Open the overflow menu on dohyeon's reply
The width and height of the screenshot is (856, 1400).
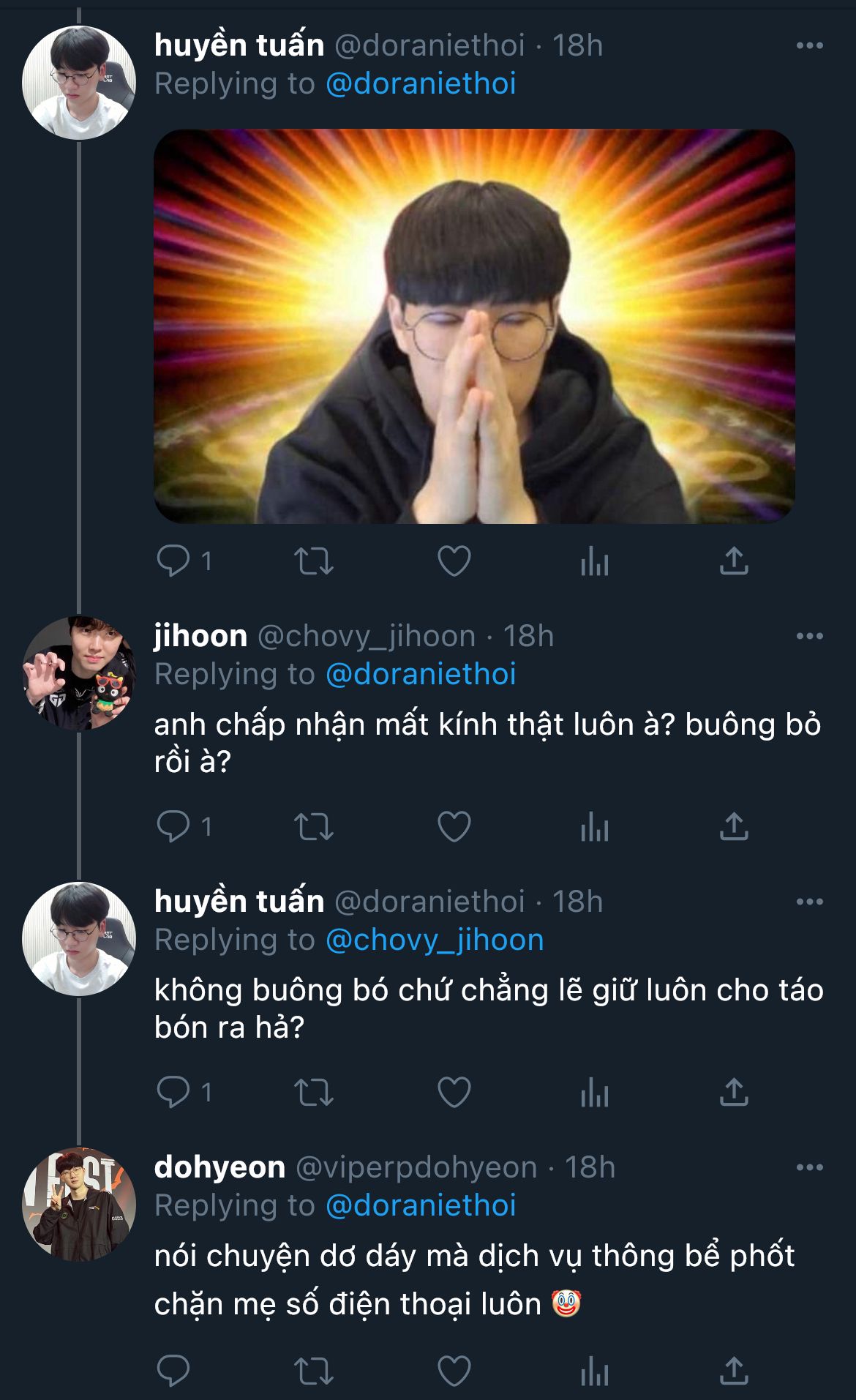[809, 1167]
